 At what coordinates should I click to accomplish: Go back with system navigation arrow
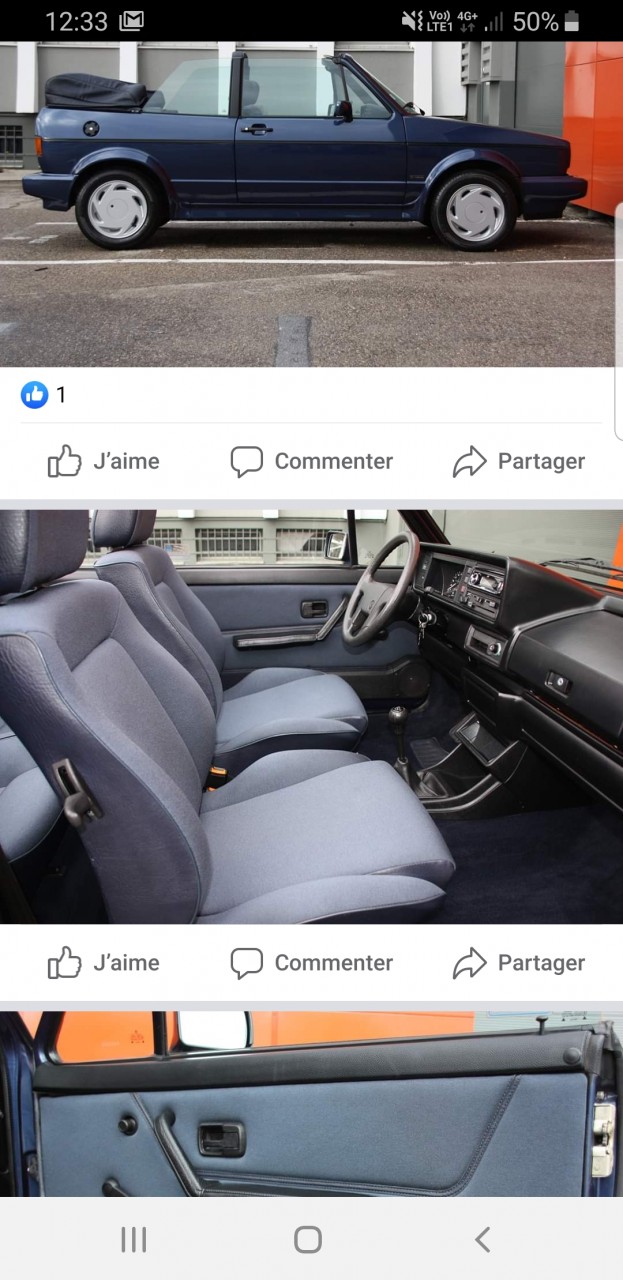tap(482, 1240)
